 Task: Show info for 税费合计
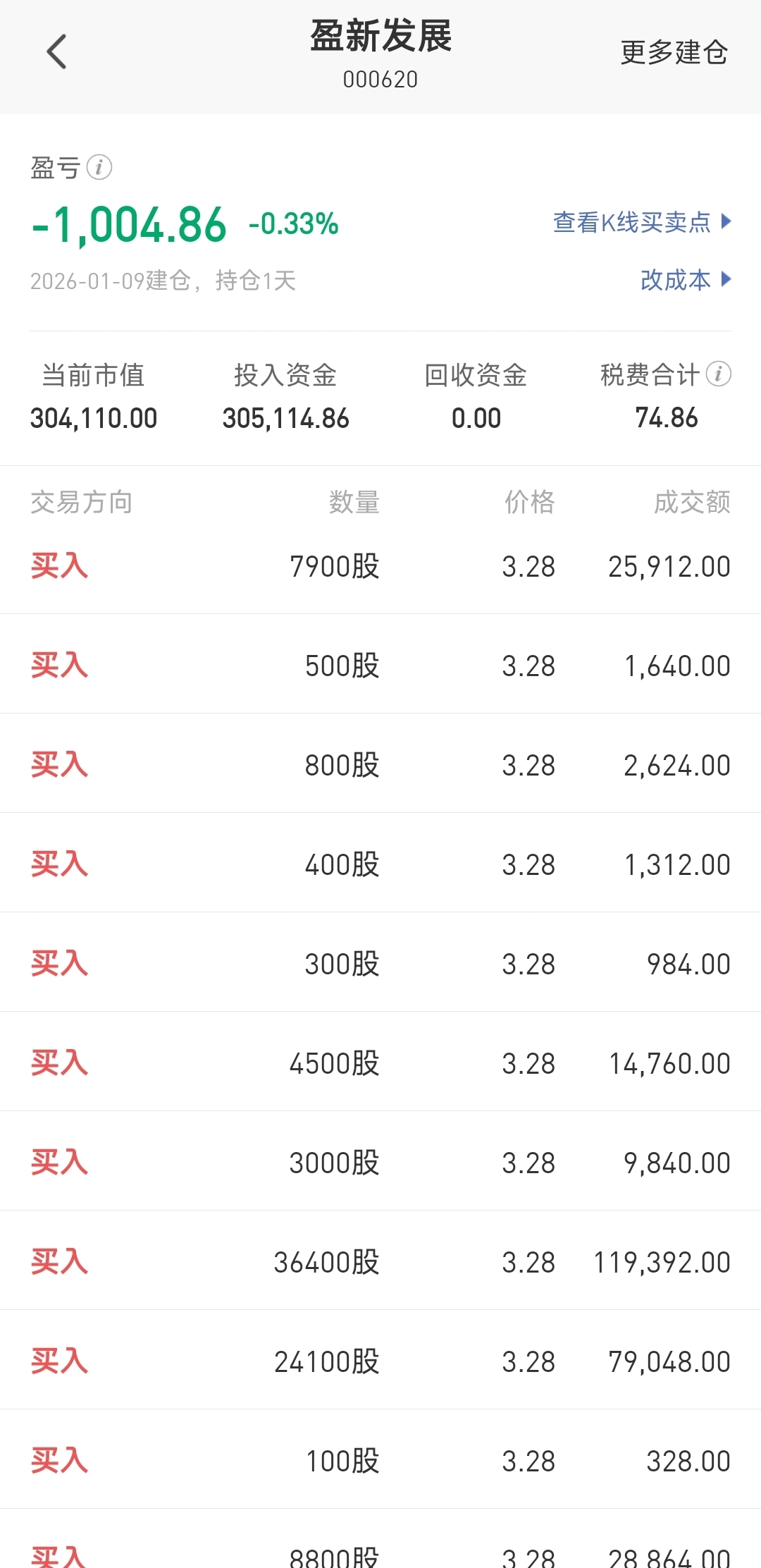click(x=719, y=374)
